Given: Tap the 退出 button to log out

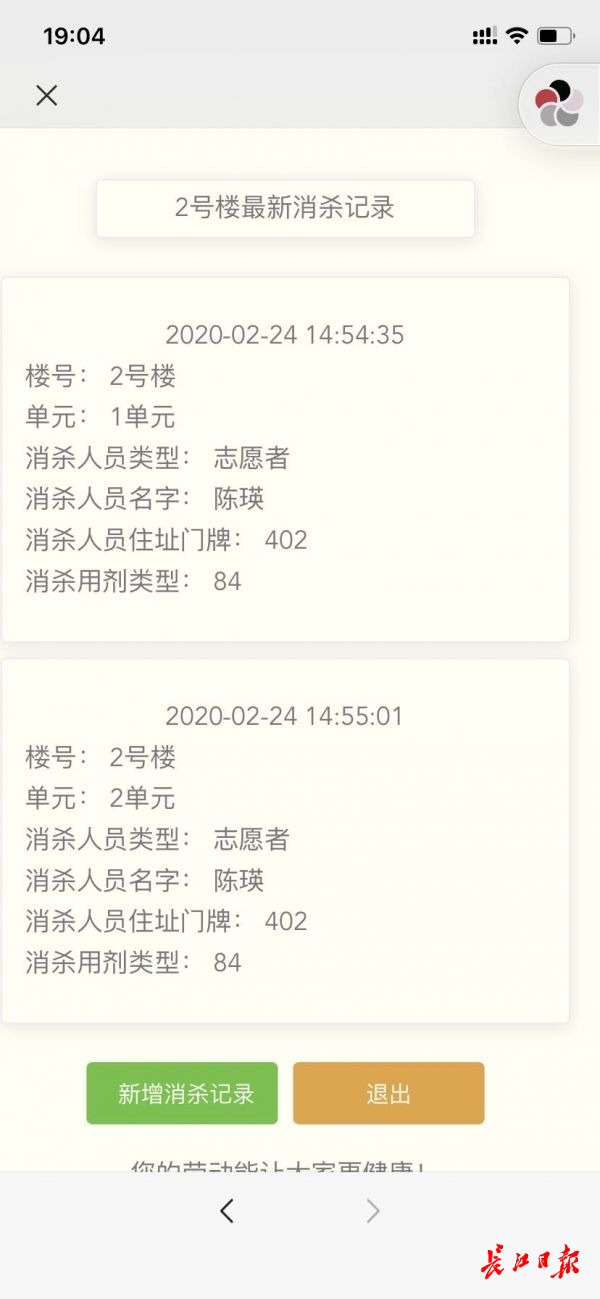Looking at the screenshot, I should [388, 1093].
